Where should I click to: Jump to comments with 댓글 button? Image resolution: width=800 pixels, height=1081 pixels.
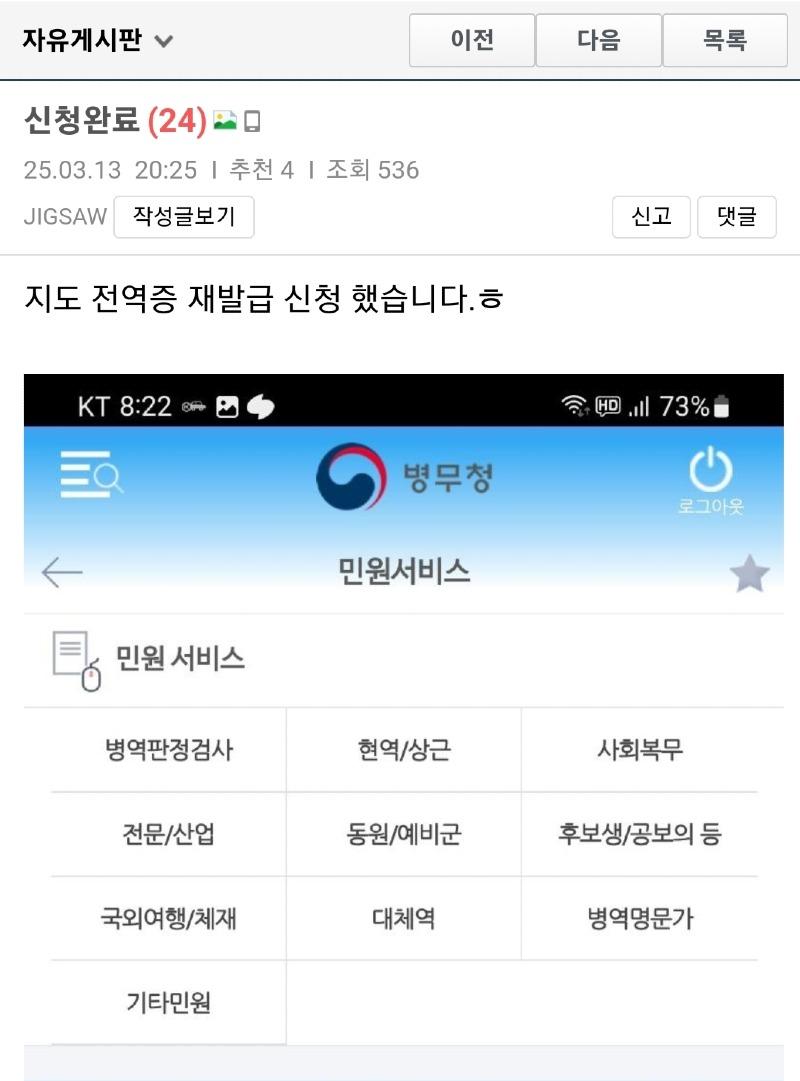[x=737, y=217]
